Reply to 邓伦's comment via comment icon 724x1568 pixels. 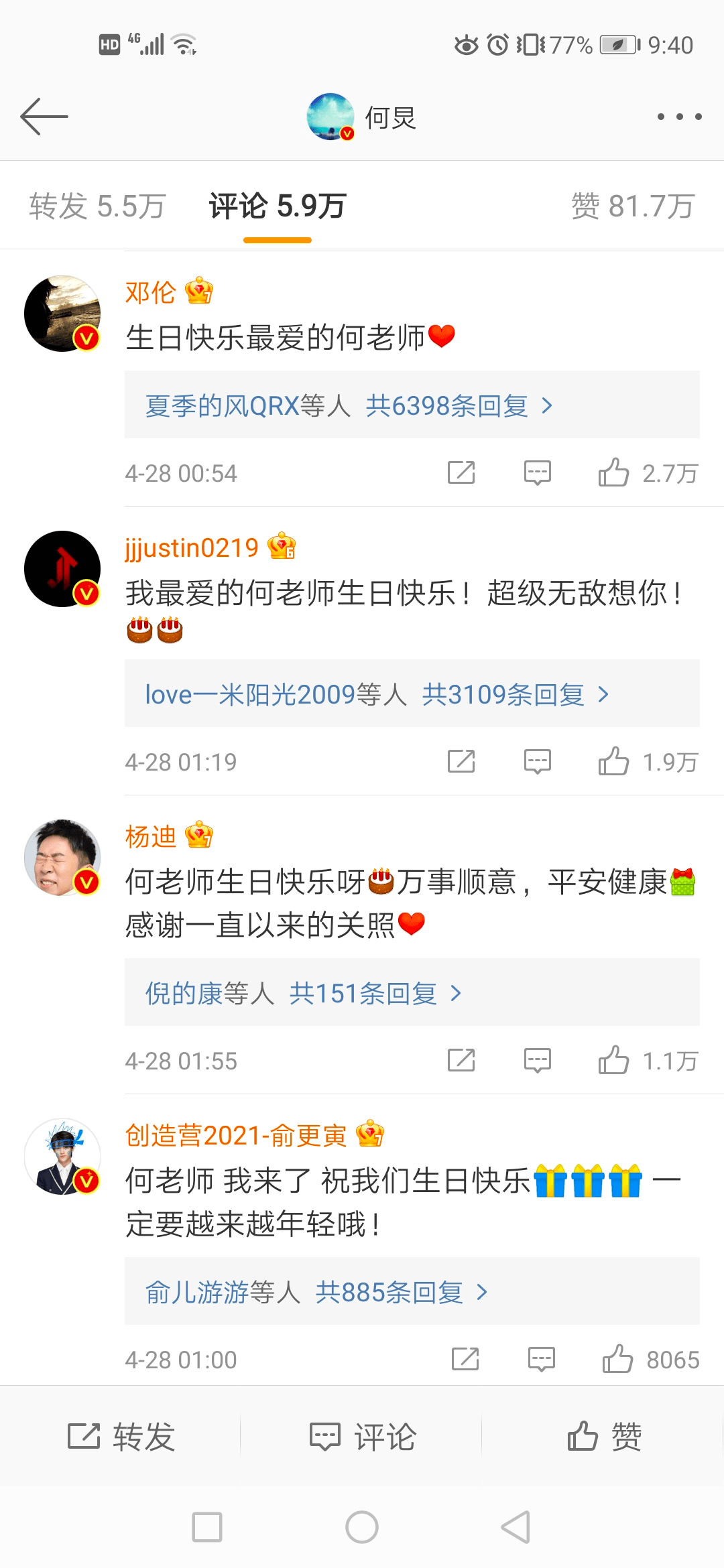point(538,473)
